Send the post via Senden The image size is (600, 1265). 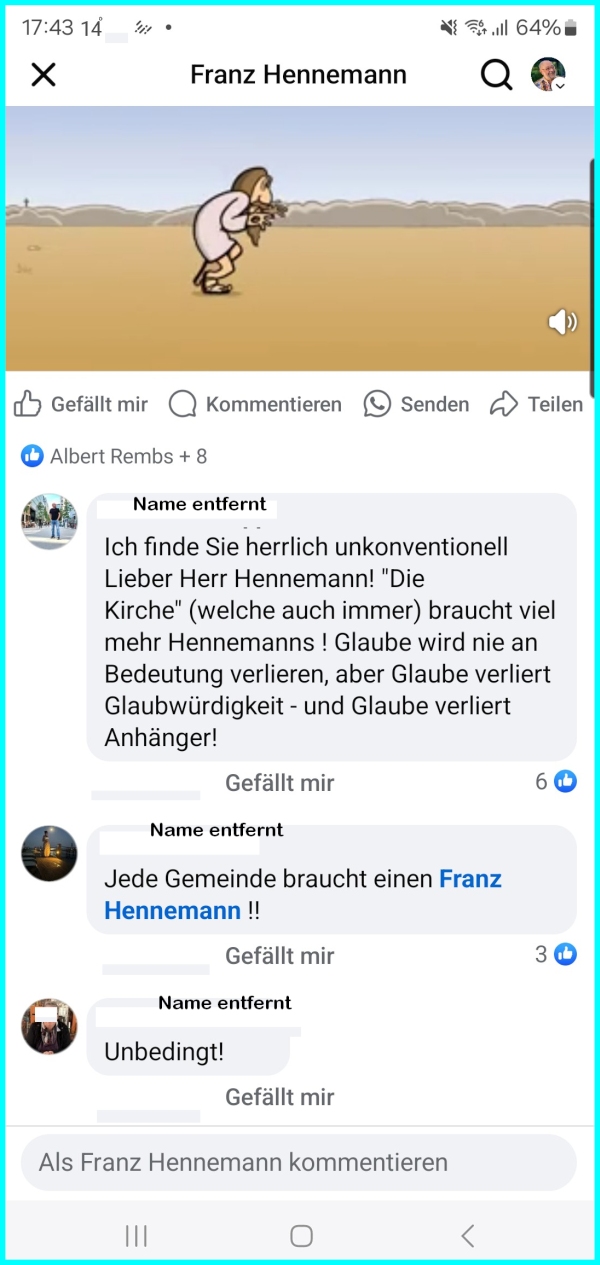pos(416,404)
